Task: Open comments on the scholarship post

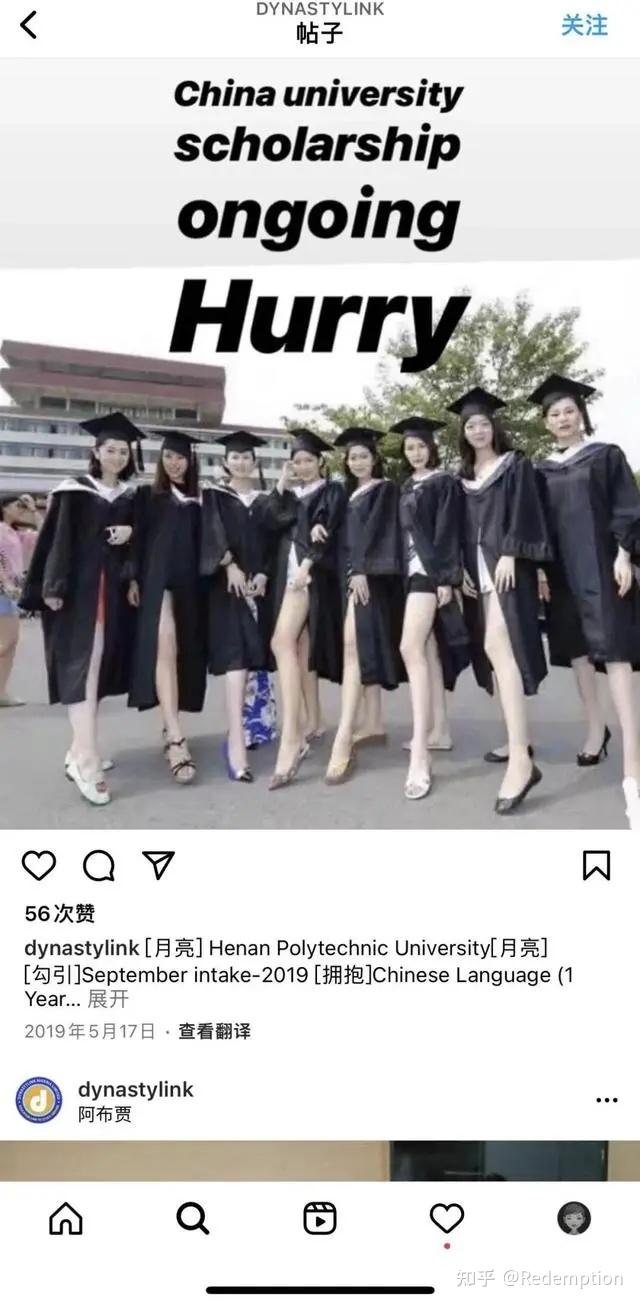Action: click(x=99, y=865)
